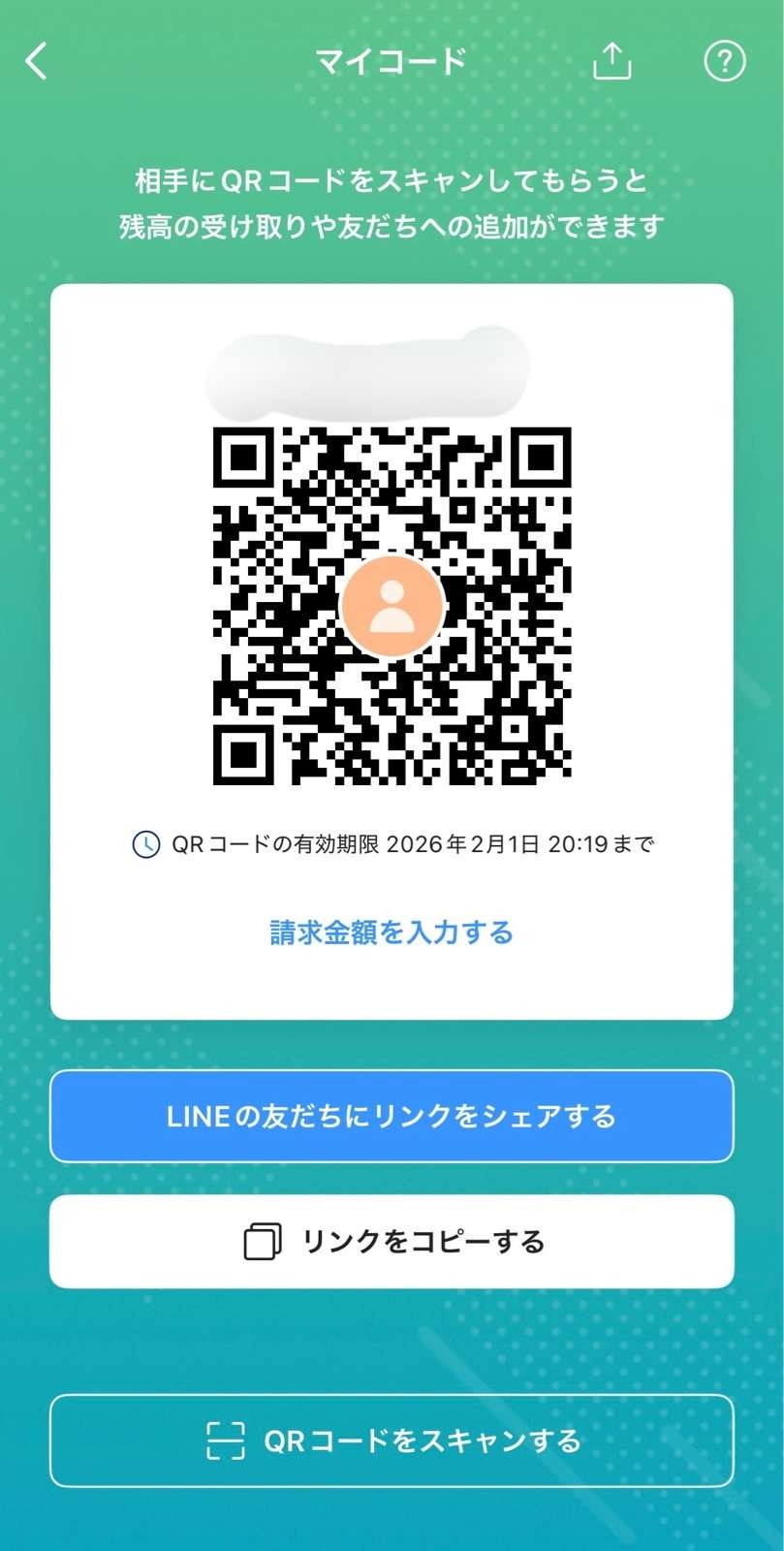Copy the link with リンクをコピーする

pyautogui.click(x=392, y=1242)
